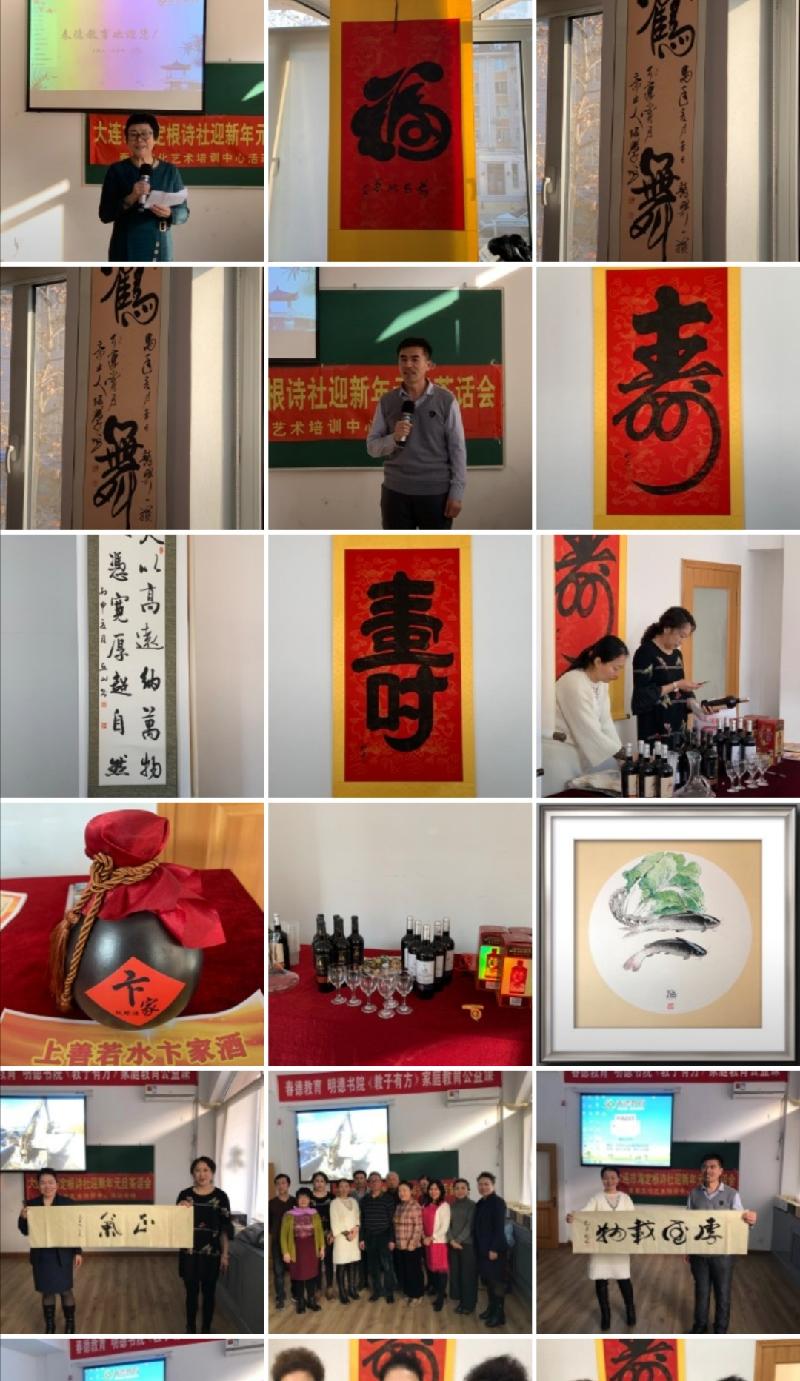Open photo of wine bottles and glasses on table
Viewport: 800px width, 1381px height.
pyautogui.click(x=400, y=933)
